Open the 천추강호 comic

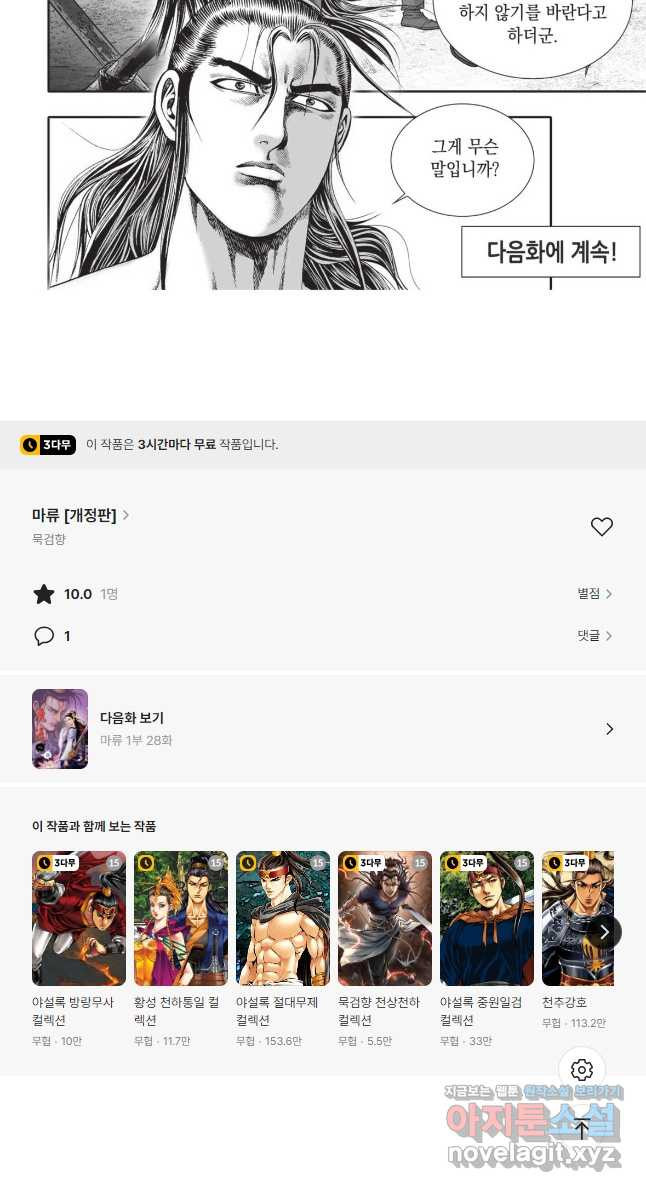click(577, 919)
